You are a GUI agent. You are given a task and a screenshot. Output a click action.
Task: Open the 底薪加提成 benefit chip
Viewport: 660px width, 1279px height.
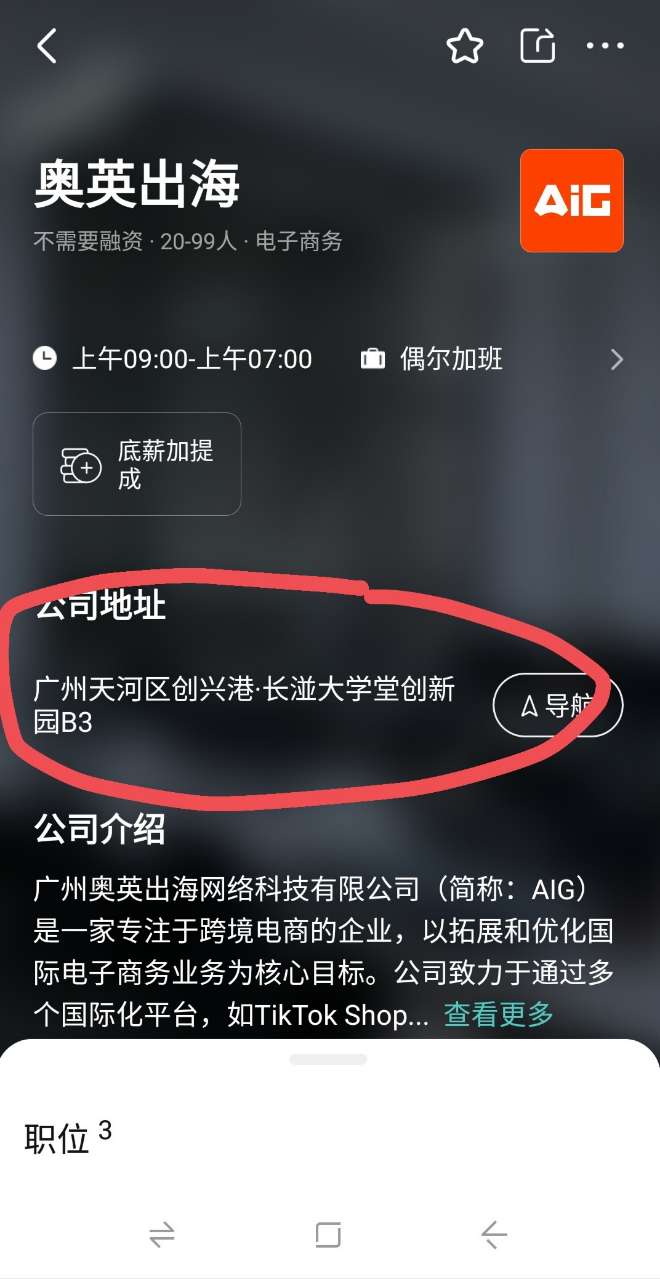(x=137, y=464)
